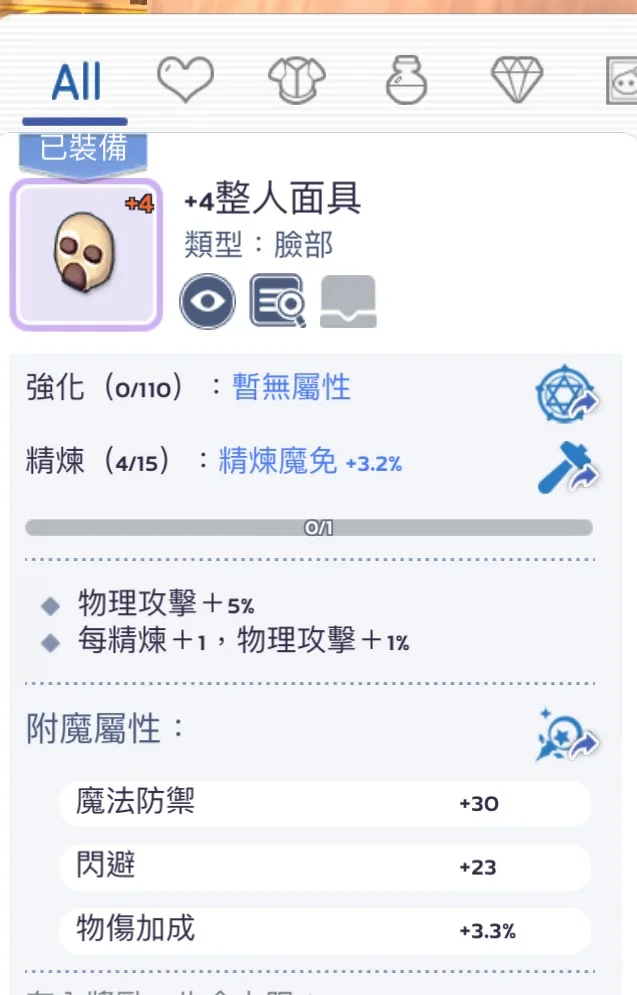The width and height of the screenshot is (637, 995).
Task: Go to 精煉 refining via hammer icon
Action: coord(566,467)
